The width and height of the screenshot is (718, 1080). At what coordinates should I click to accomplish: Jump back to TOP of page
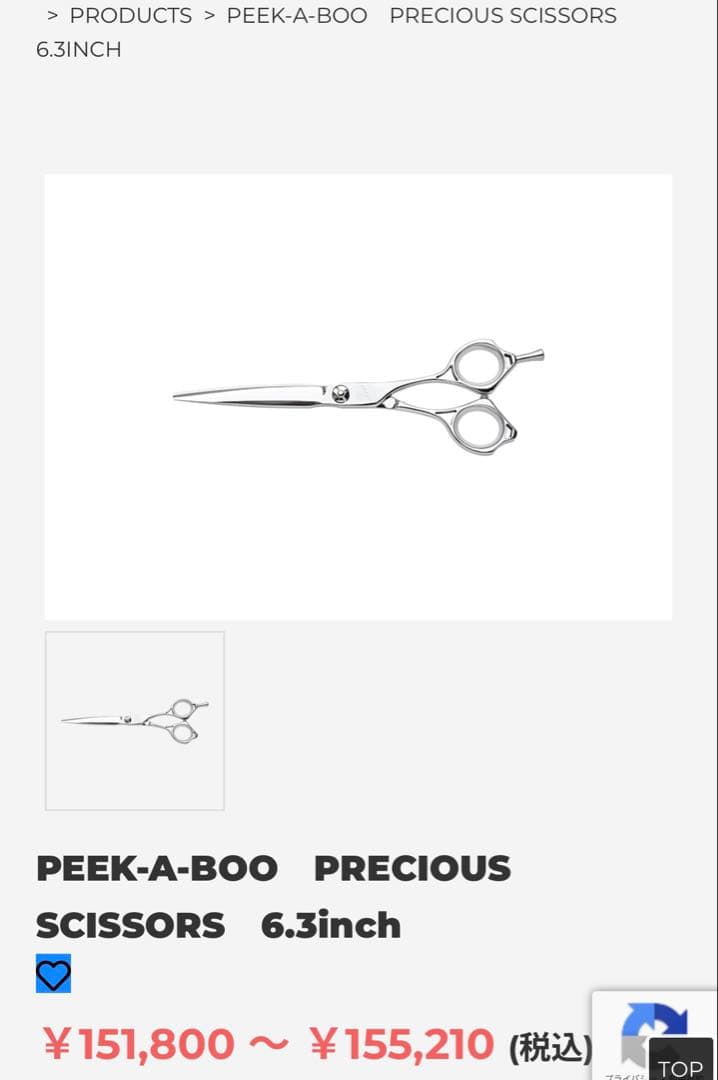point(681,1061)
